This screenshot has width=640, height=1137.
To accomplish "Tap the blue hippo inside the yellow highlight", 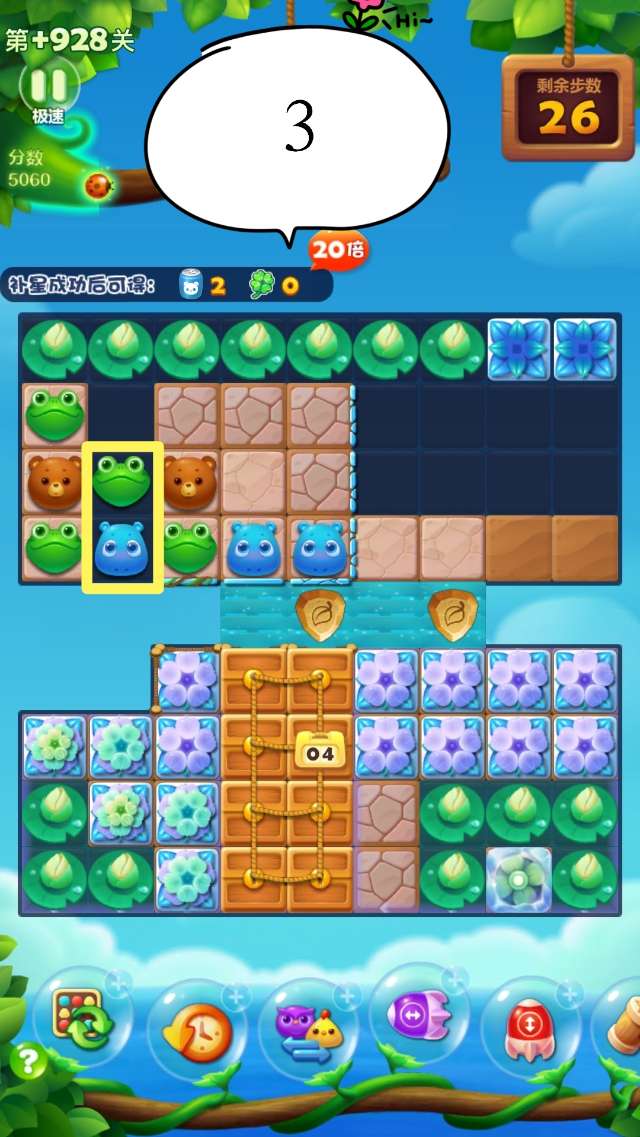I will [x=122, y=548].
